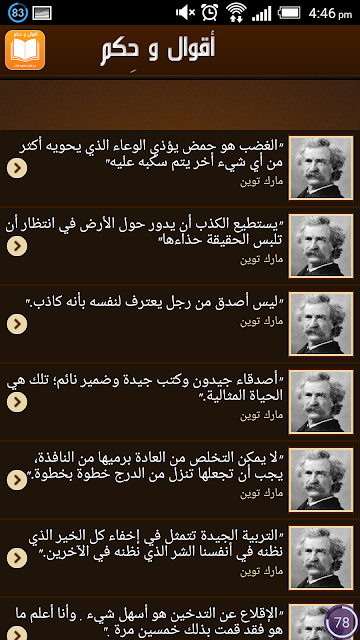
Task: Open the quote starting "يستطيع الكذب أن يدور"
Action: (180, 246)
